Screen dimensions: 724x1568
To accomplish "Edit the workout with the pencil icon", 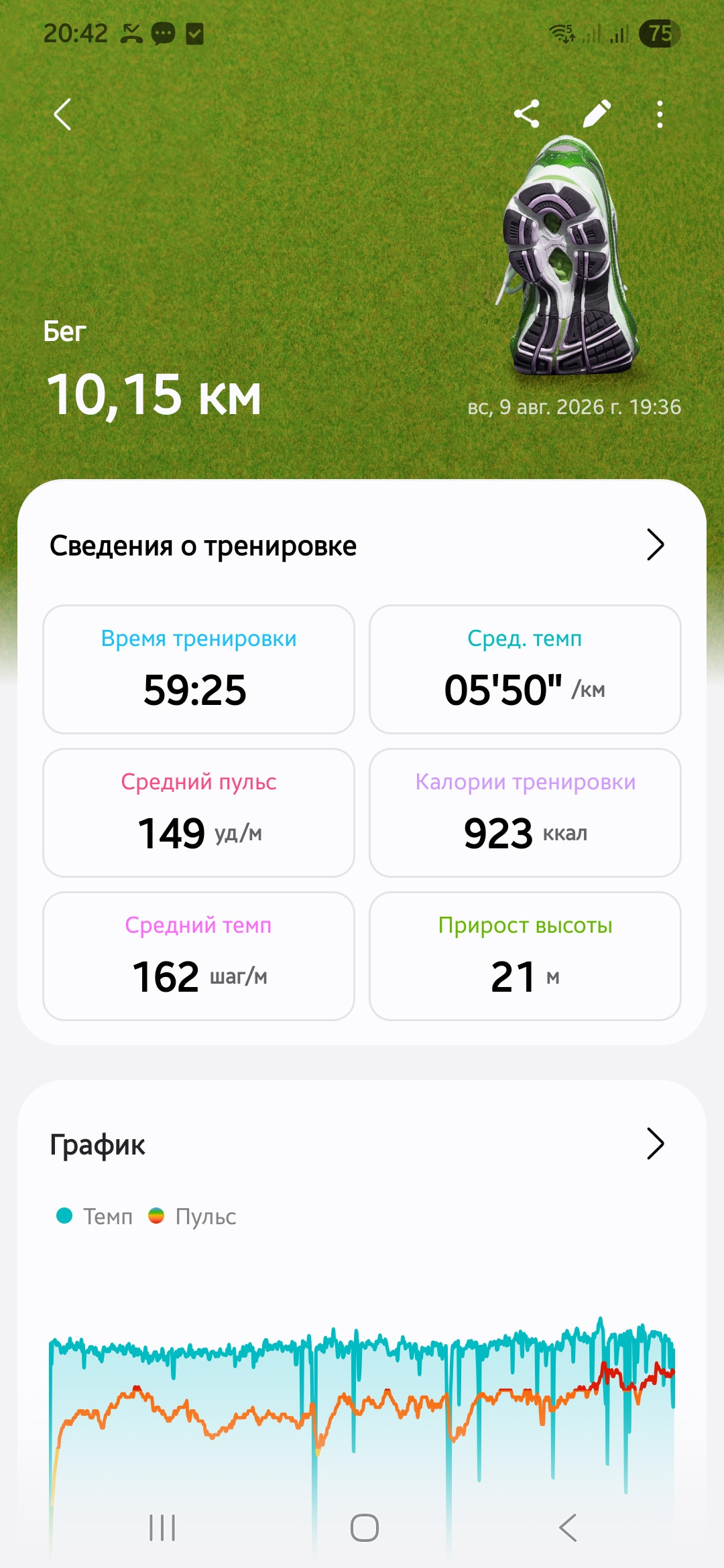I will click(597, 114).
